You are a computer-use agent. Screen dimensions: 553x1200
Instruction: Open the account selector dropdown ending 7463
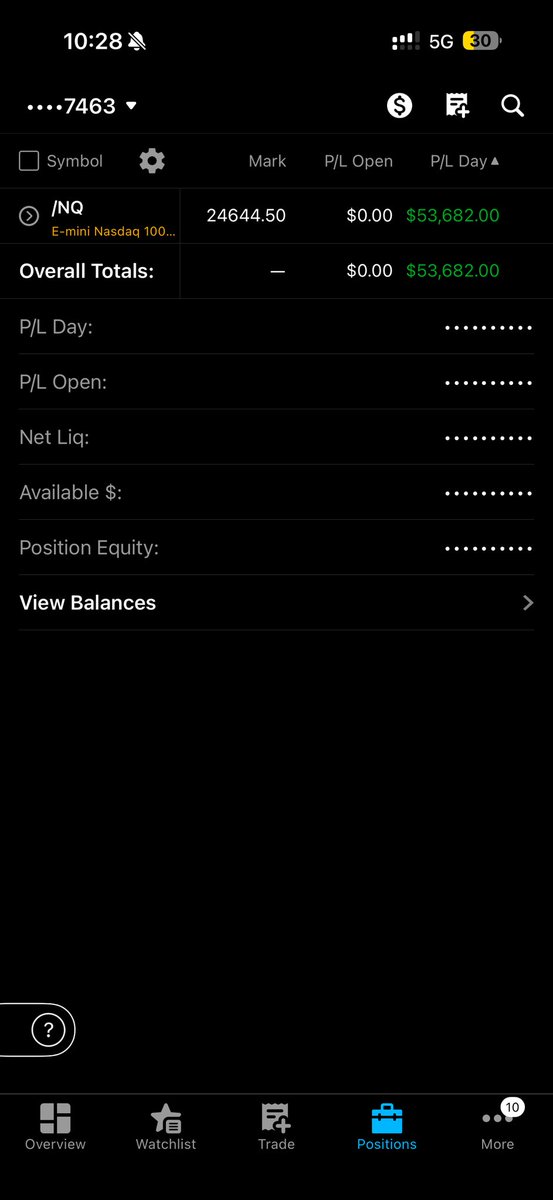(x=78, y=106)
